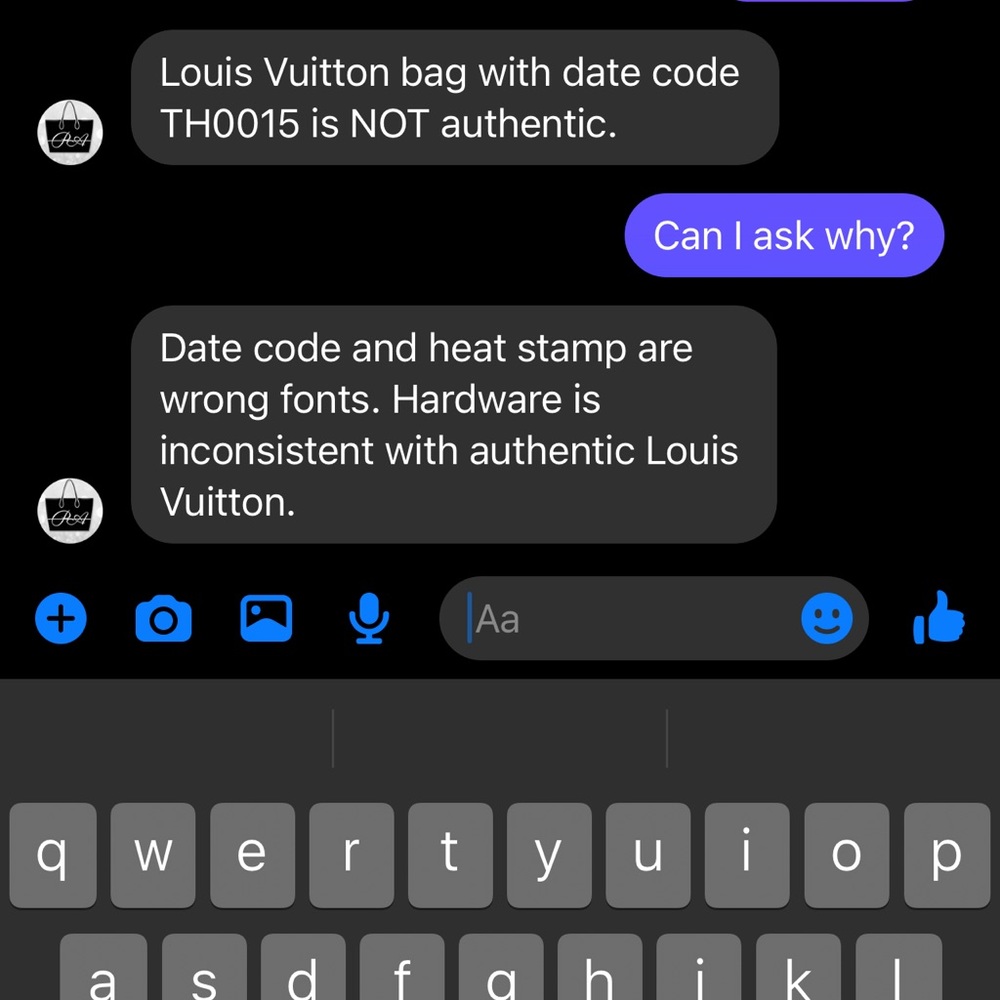Record a voice message with the microphone
Screen dimensions: 1000x1000
click(369, 619)
